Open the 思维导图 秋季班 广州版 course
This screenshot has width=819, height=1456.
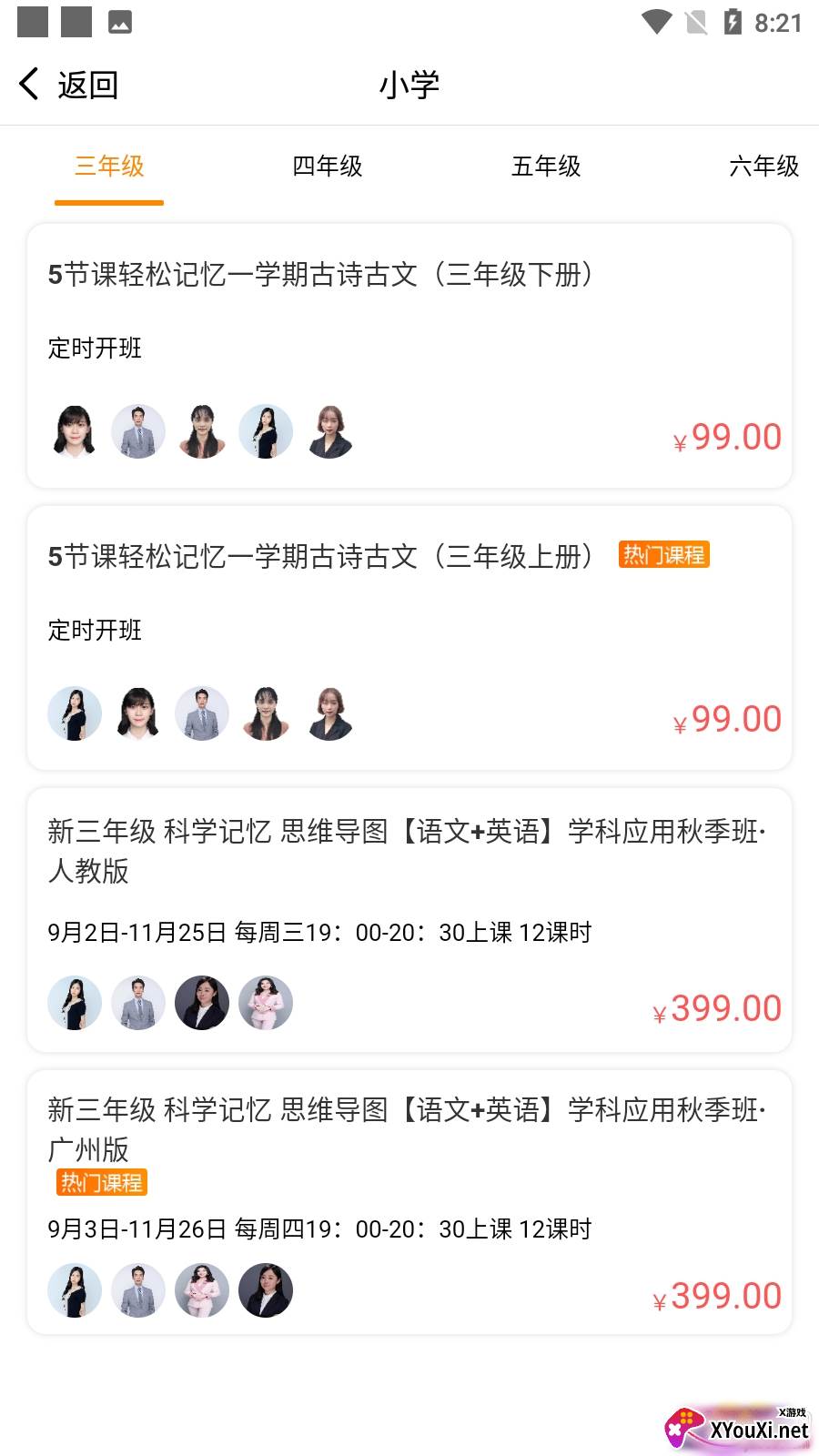409,1202
